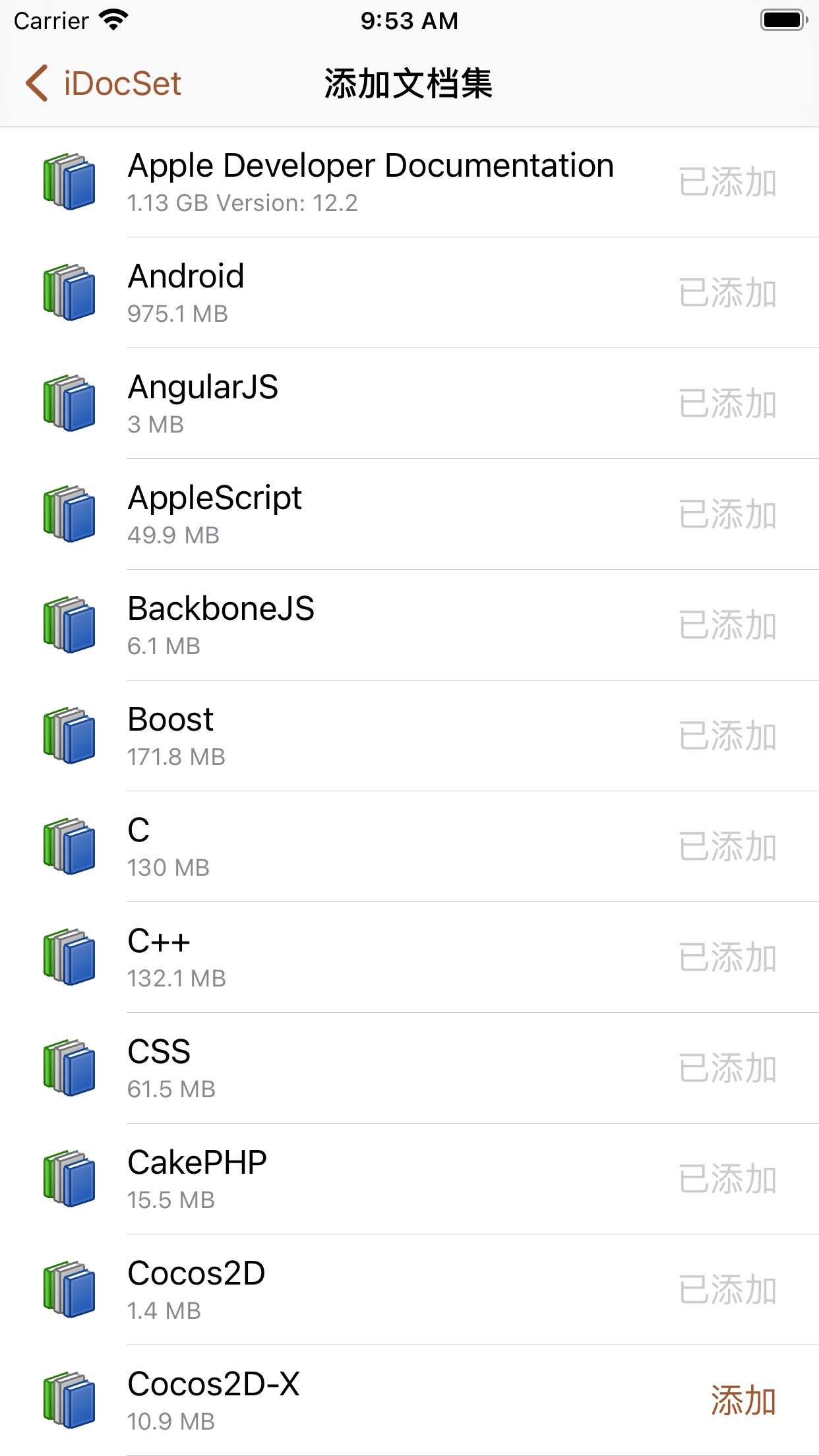Open the AngularJS docset entry
The height and width of the screenshot is (1456, 819).
(409, 404)
